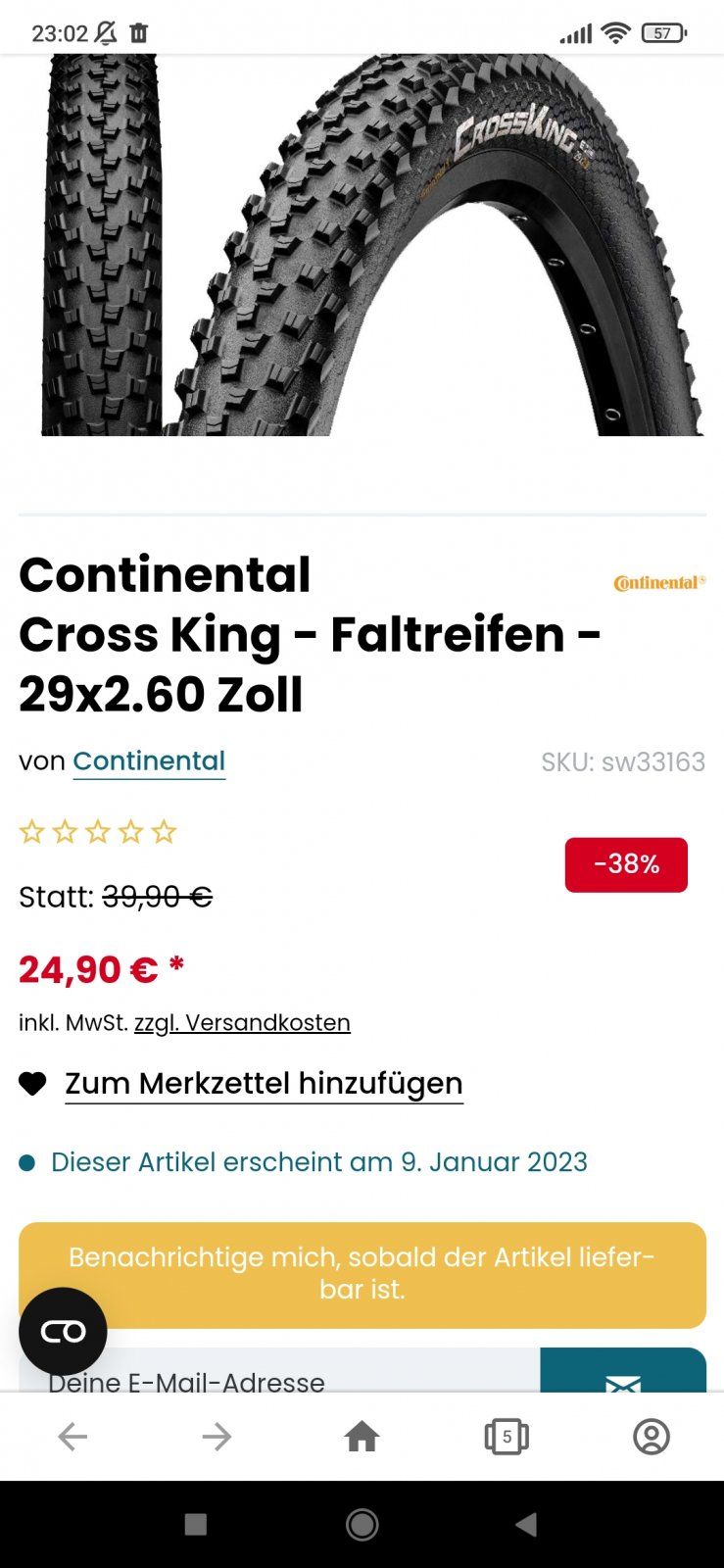This screenshot has height=1568, width=724.
Task: Open the browser home page
Action: (x=362, y=1437)
